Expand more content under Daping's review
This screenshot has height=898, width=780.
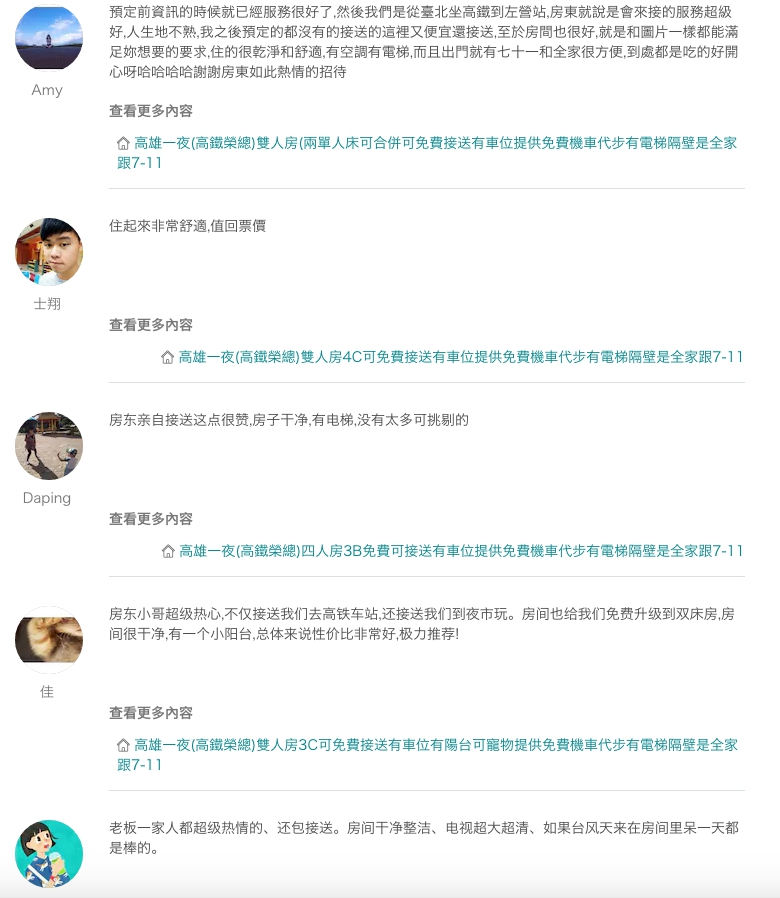(151, 519)
